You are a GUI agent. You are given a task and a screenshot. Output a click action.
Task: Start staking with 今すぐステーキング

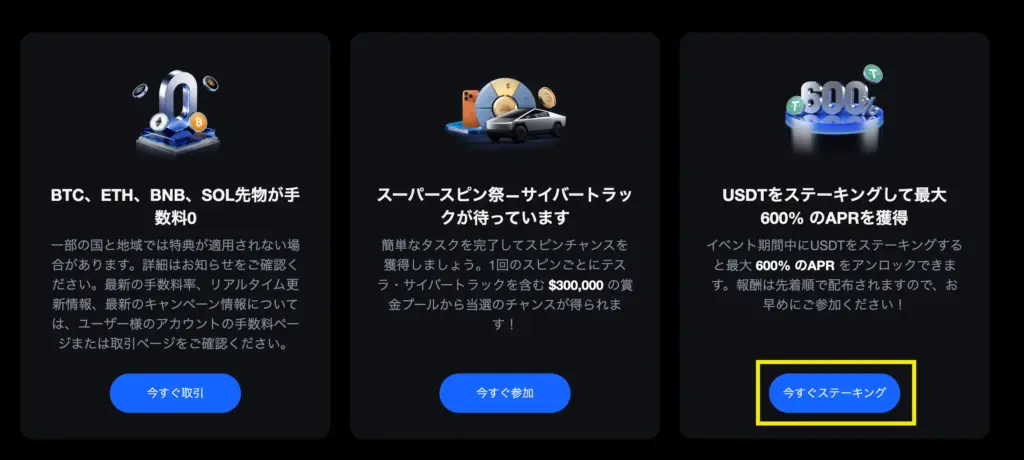pyautogui.click(x=834, y=393)
